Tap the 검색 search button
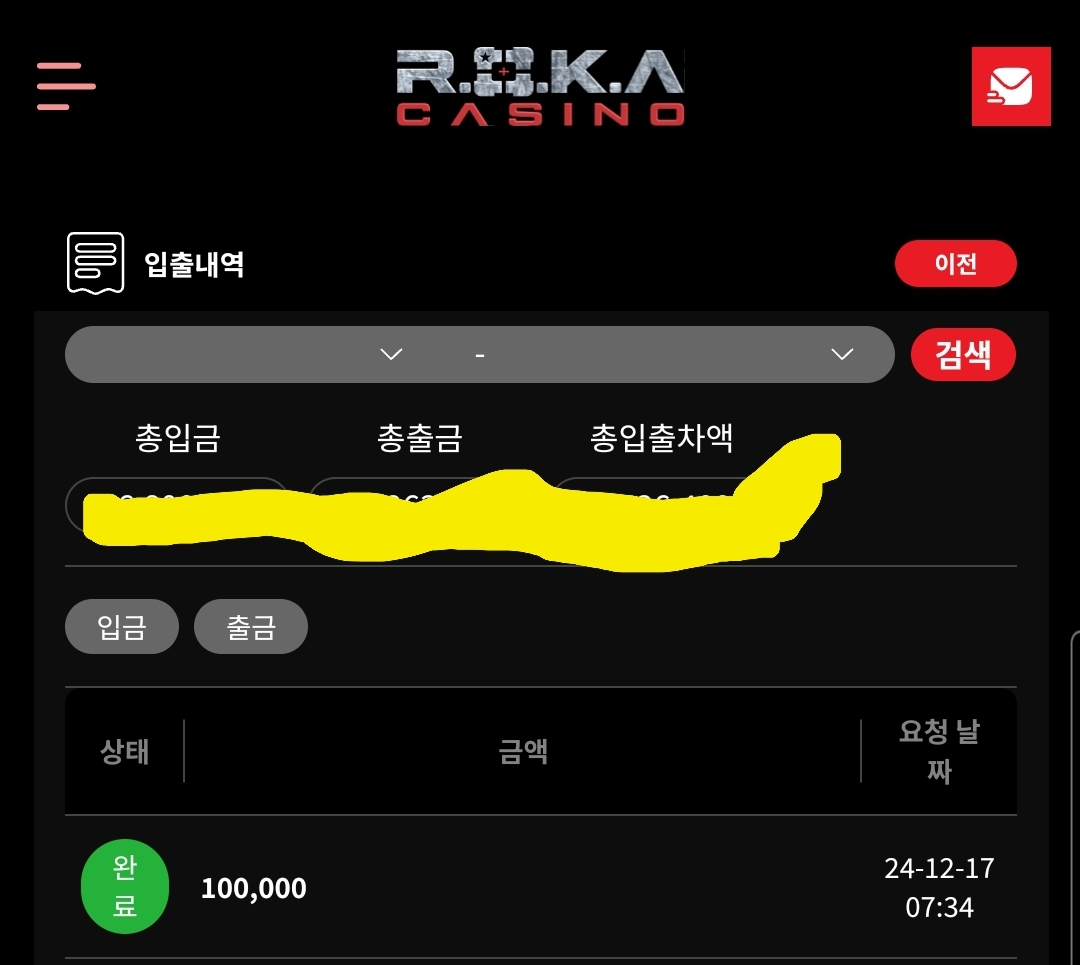 pyautogui.click(x=962, y=355)
